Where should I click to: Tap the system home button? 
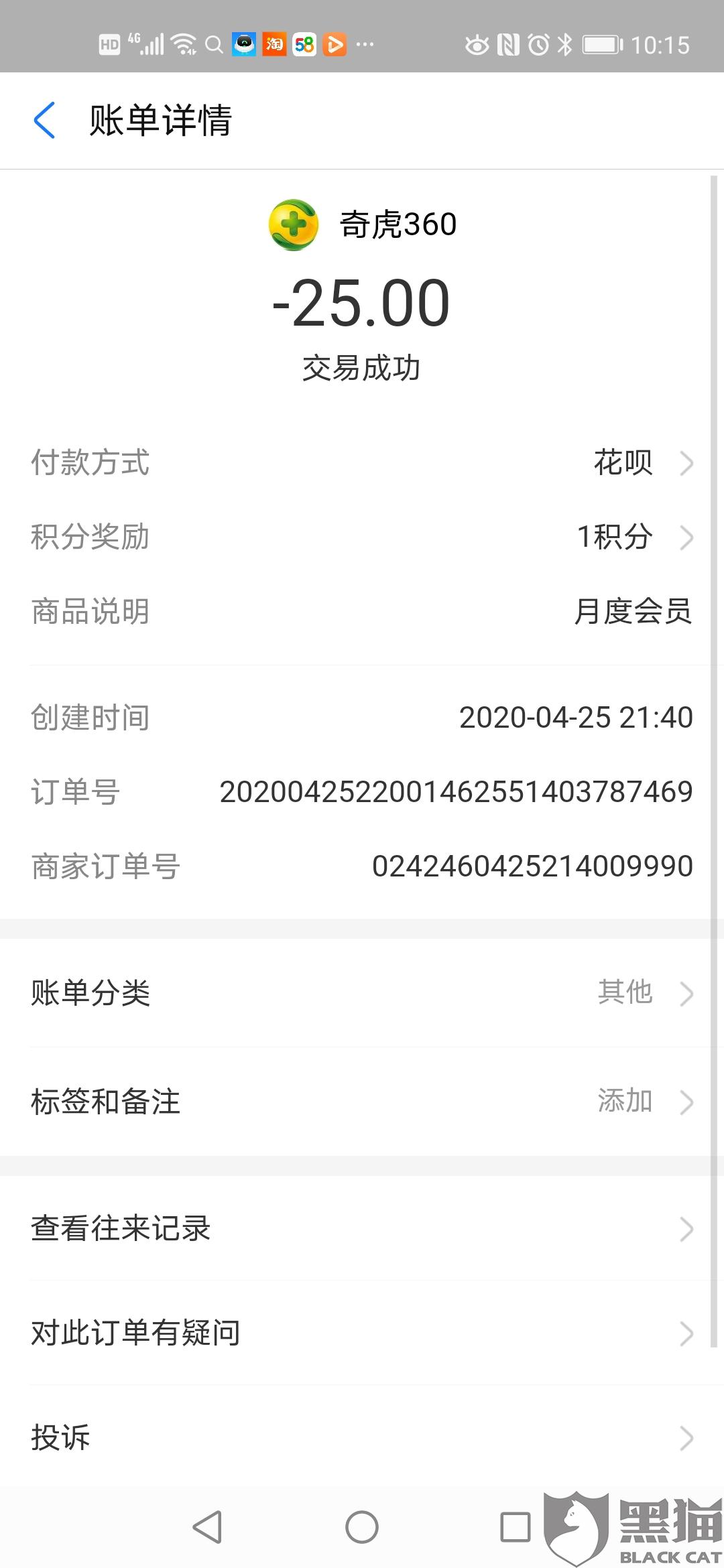click(x=362, y=1528)
